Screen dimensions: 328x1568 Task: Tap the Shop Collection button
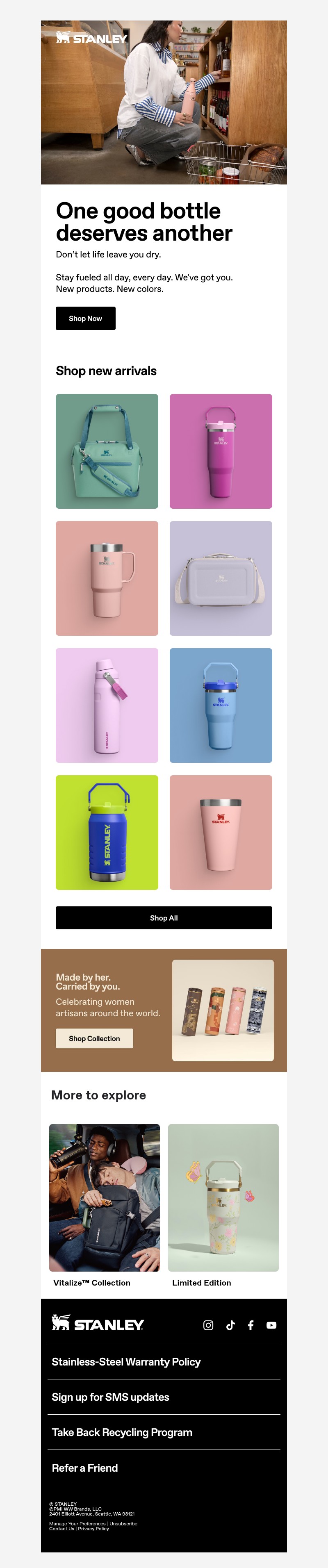94,1038
